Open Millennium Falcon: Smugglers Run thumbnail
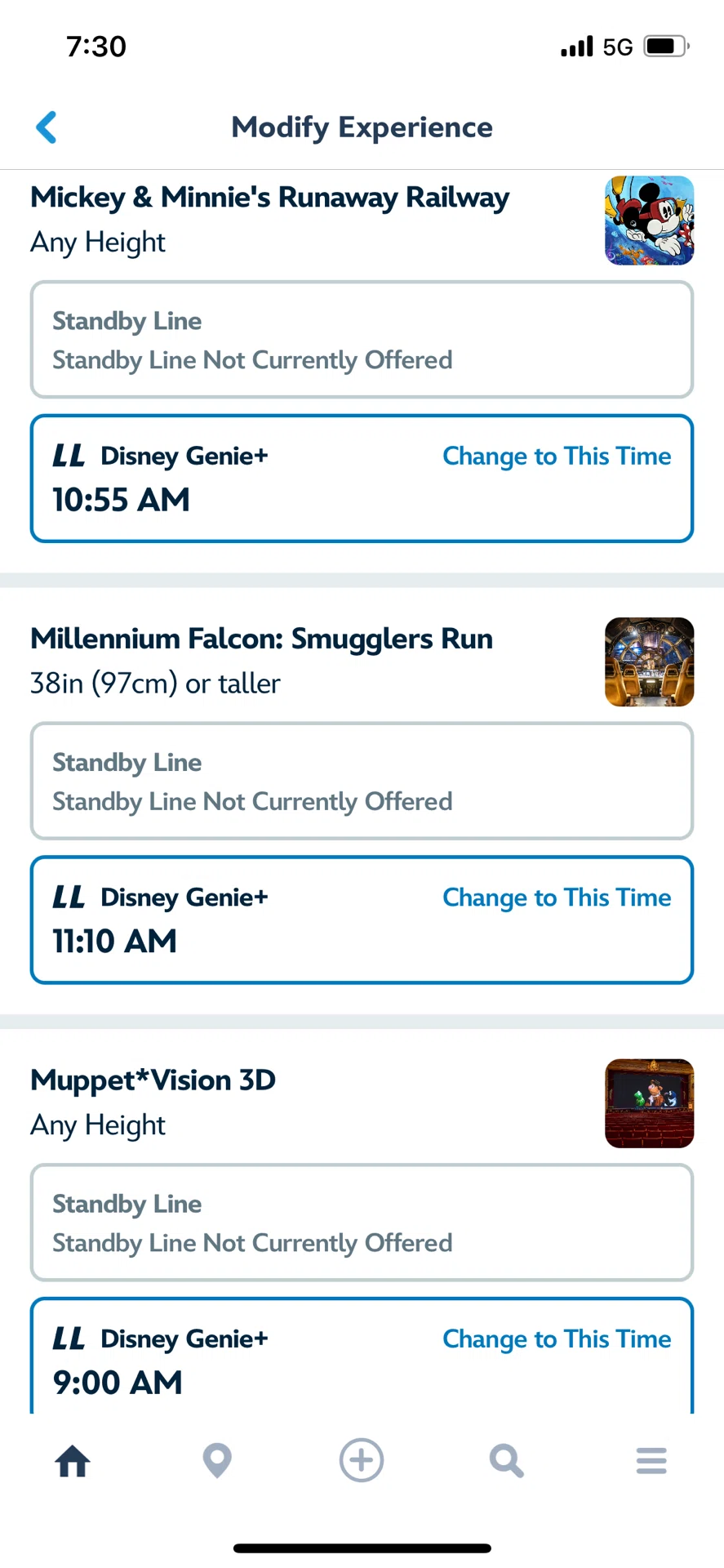The image size is (724, 1568). 649,661
